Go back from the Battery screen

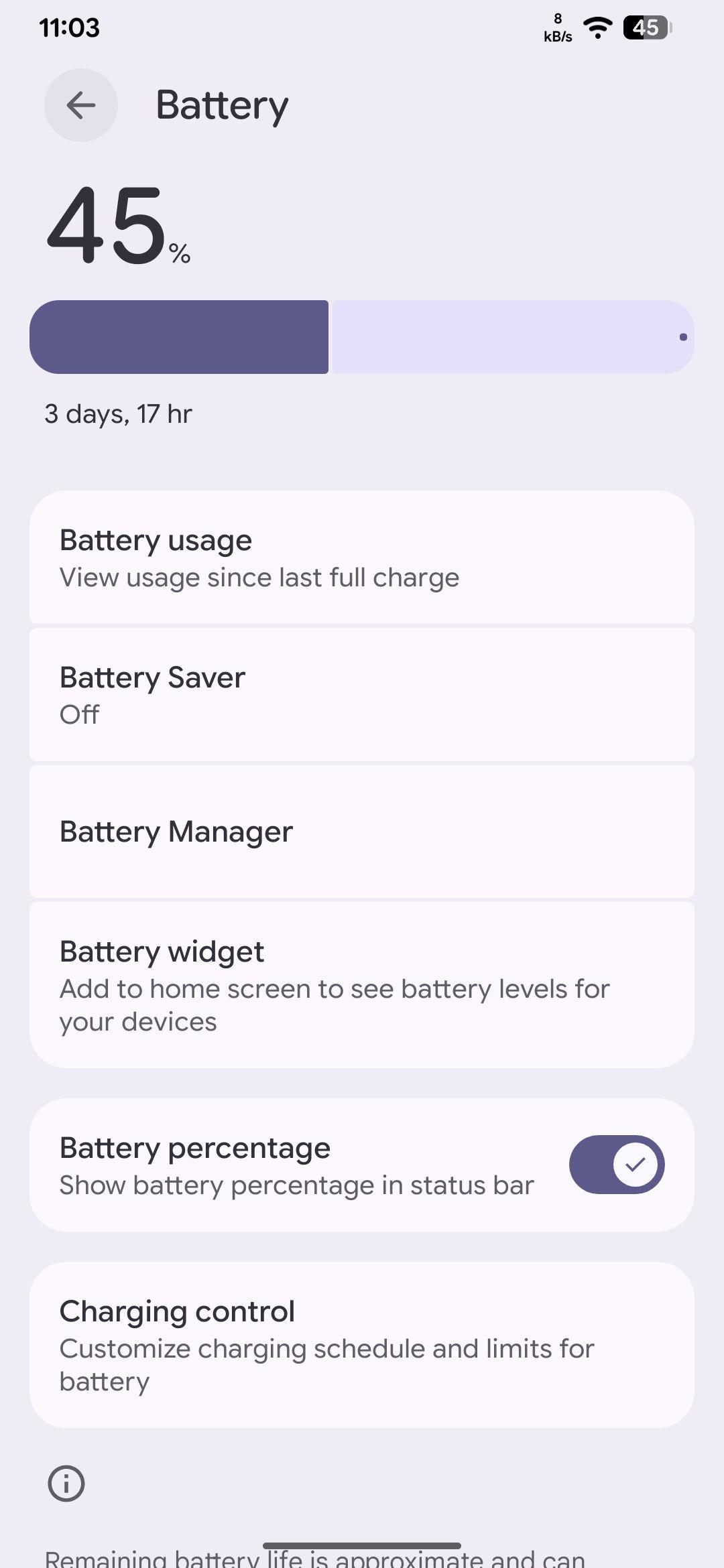click(x=81, y=105)
